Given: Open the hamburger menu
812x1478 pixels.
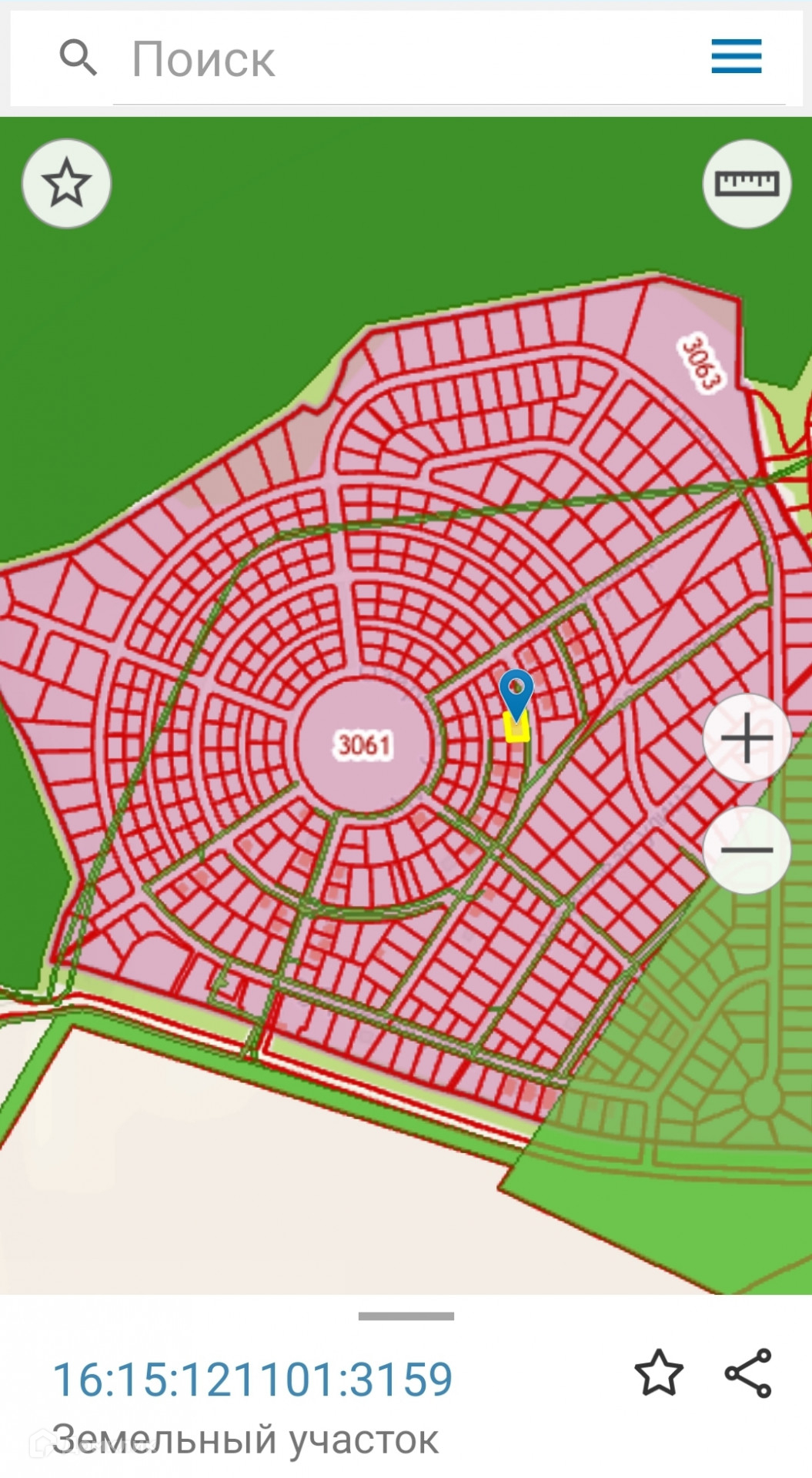Looking at the screenshot, I should (736, 57).
